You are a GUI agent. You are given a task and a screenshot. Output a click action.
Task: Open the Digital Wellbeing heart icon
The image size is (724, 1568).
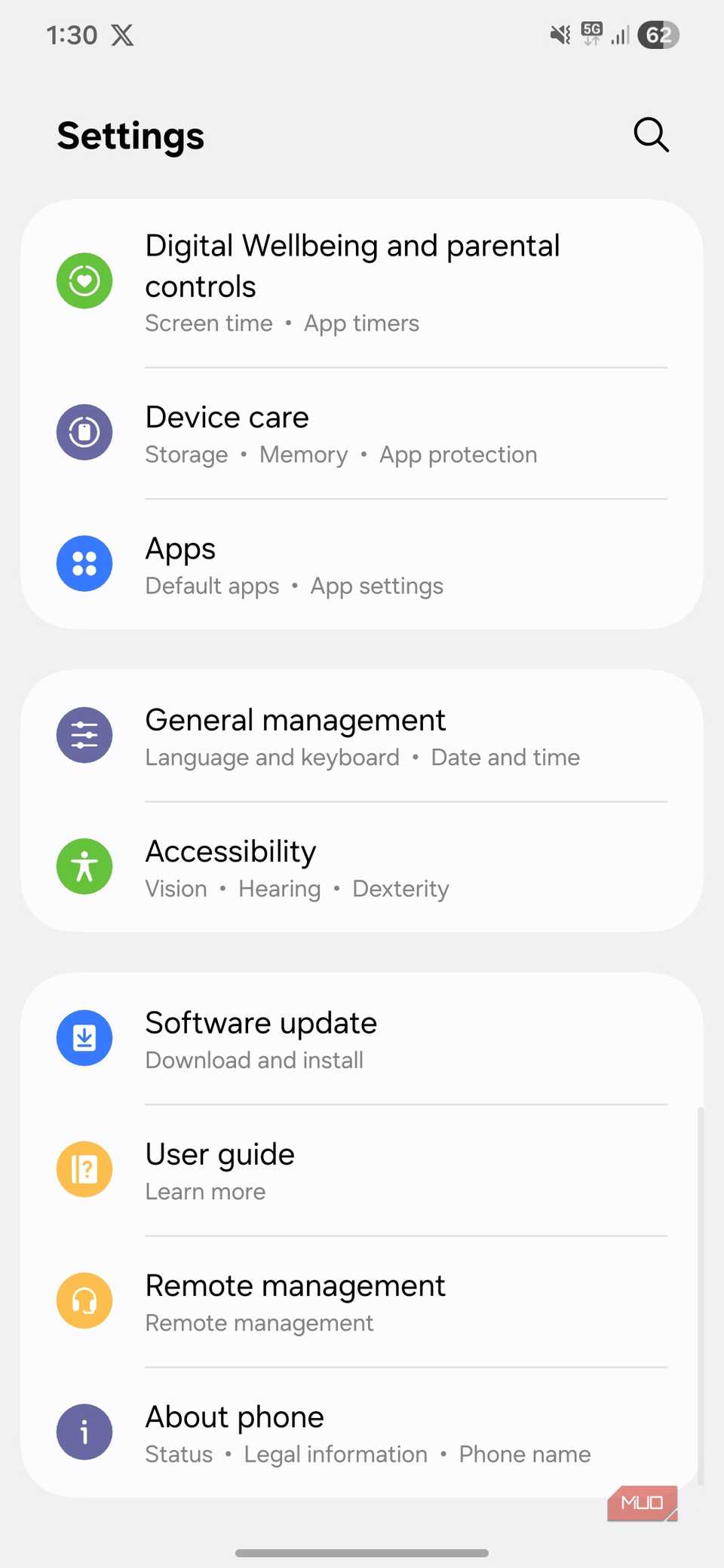click(84, 280)
